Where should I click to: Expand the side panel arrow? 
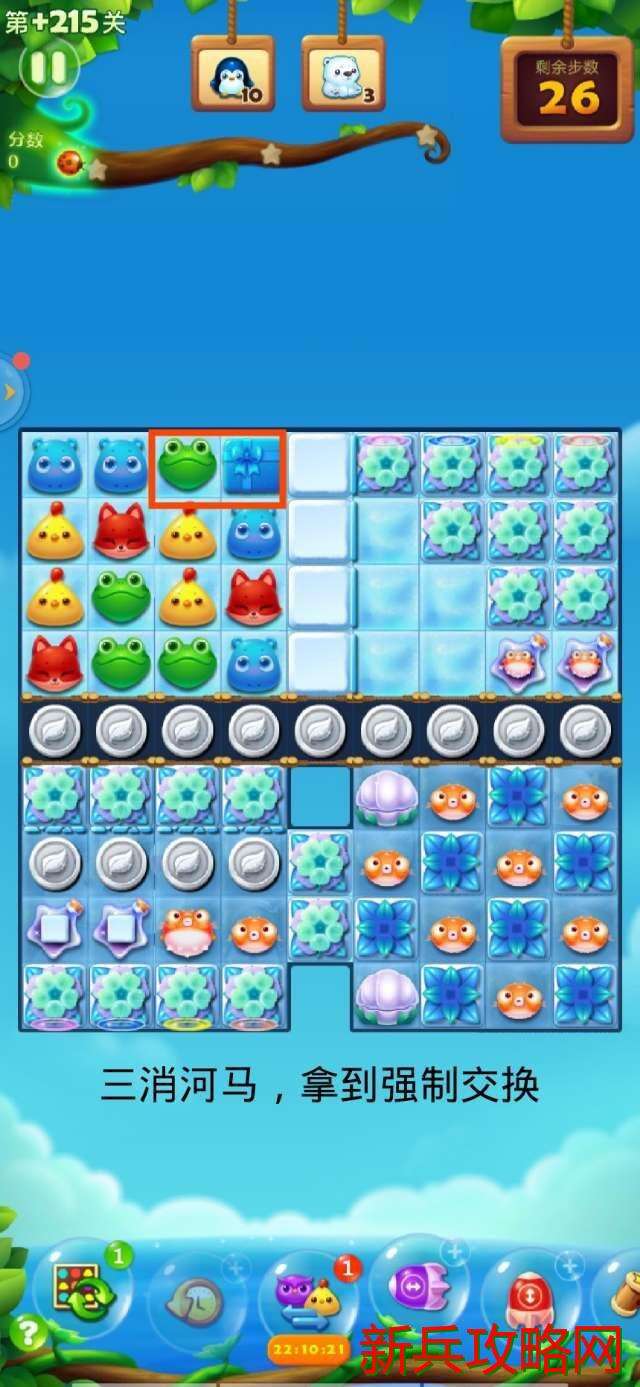click(11, 391)
